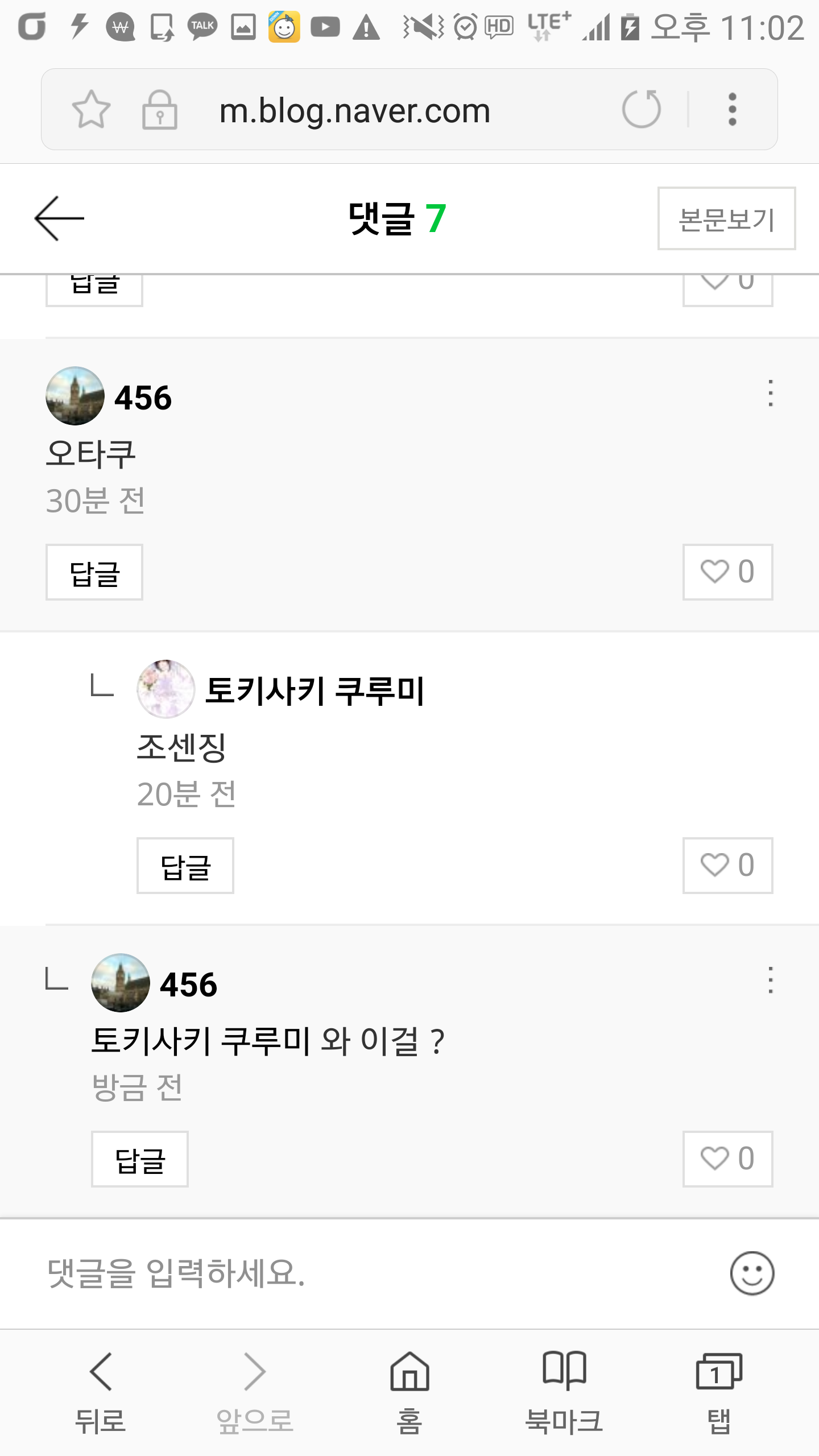Viewport: 819px width, 1456px height.
Task: Open options for the 와 이걸 ? comment
Action: 771,981
